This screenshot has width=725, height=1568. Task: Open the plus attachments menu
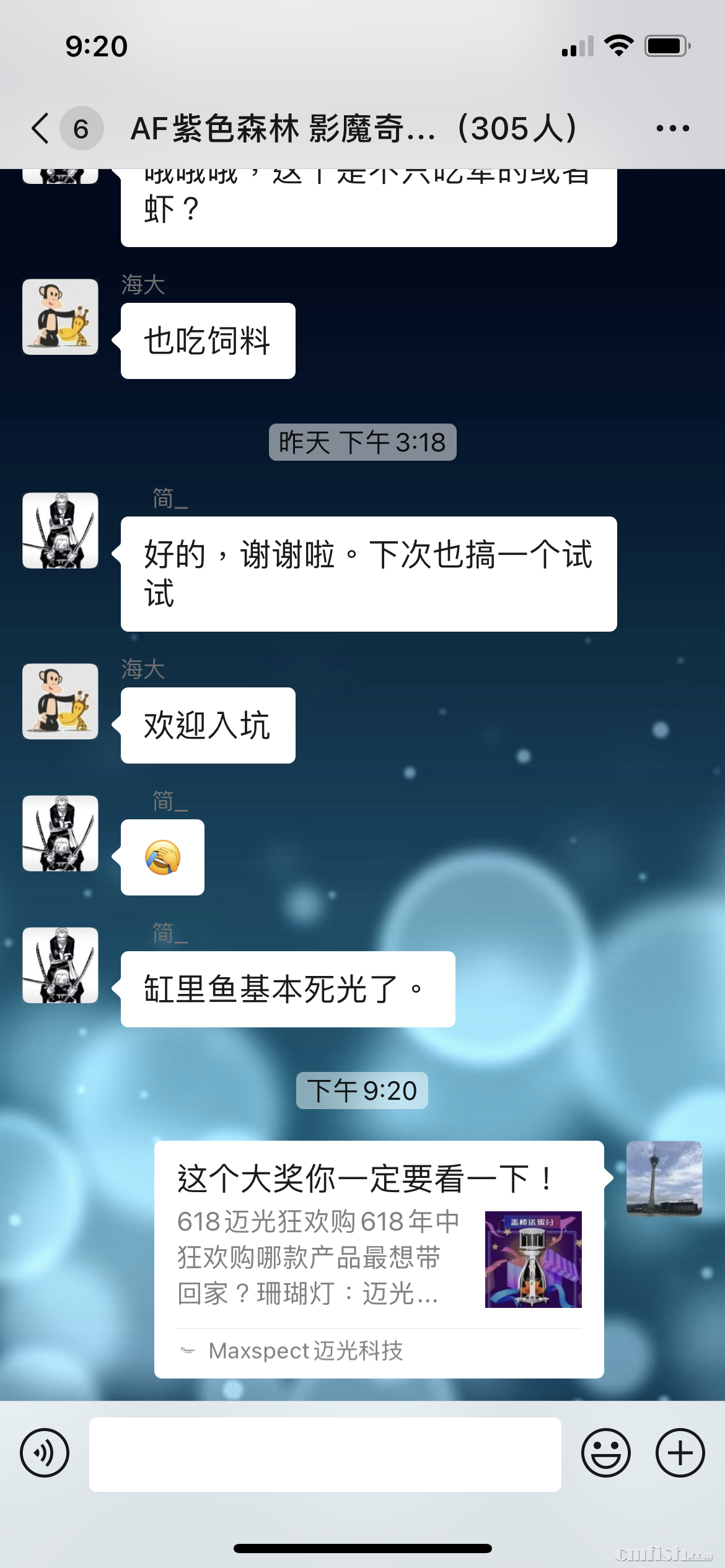[x=680, y=1453]
